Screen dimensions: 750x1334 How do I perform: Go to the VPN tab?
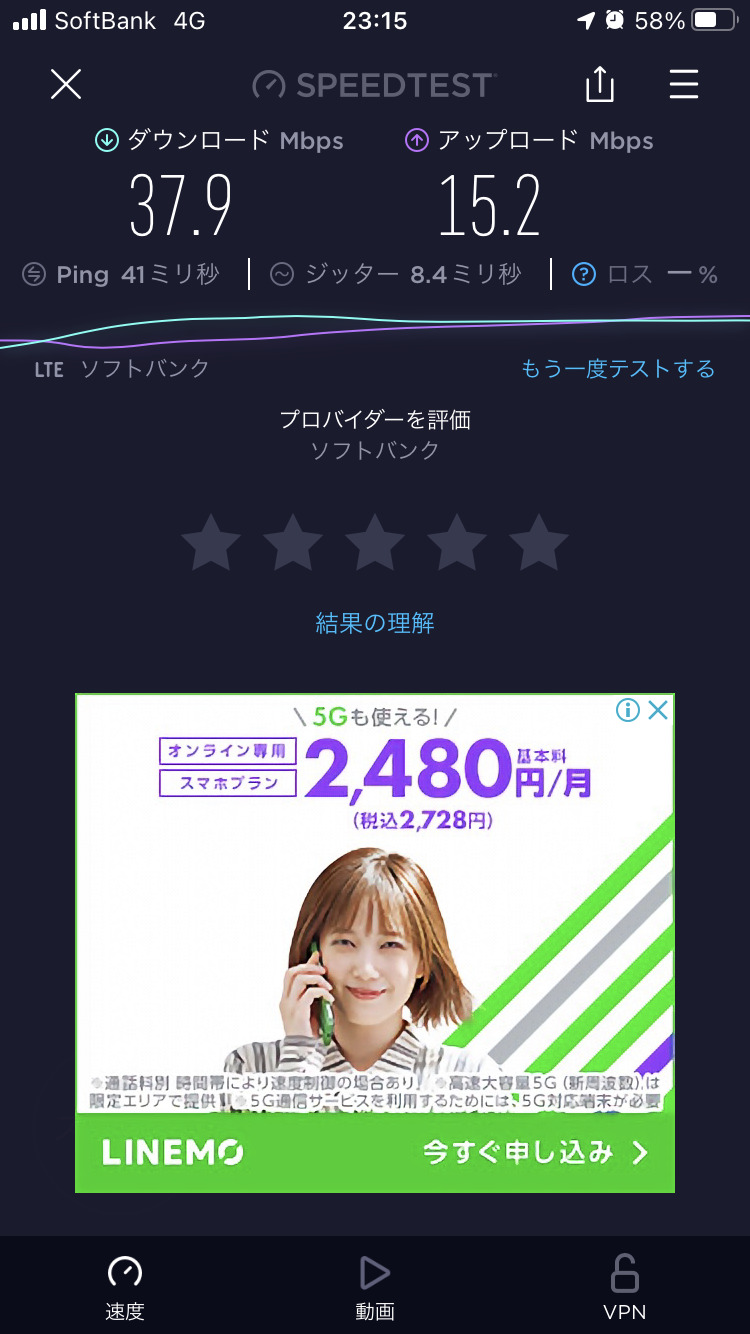(625, 1288)
